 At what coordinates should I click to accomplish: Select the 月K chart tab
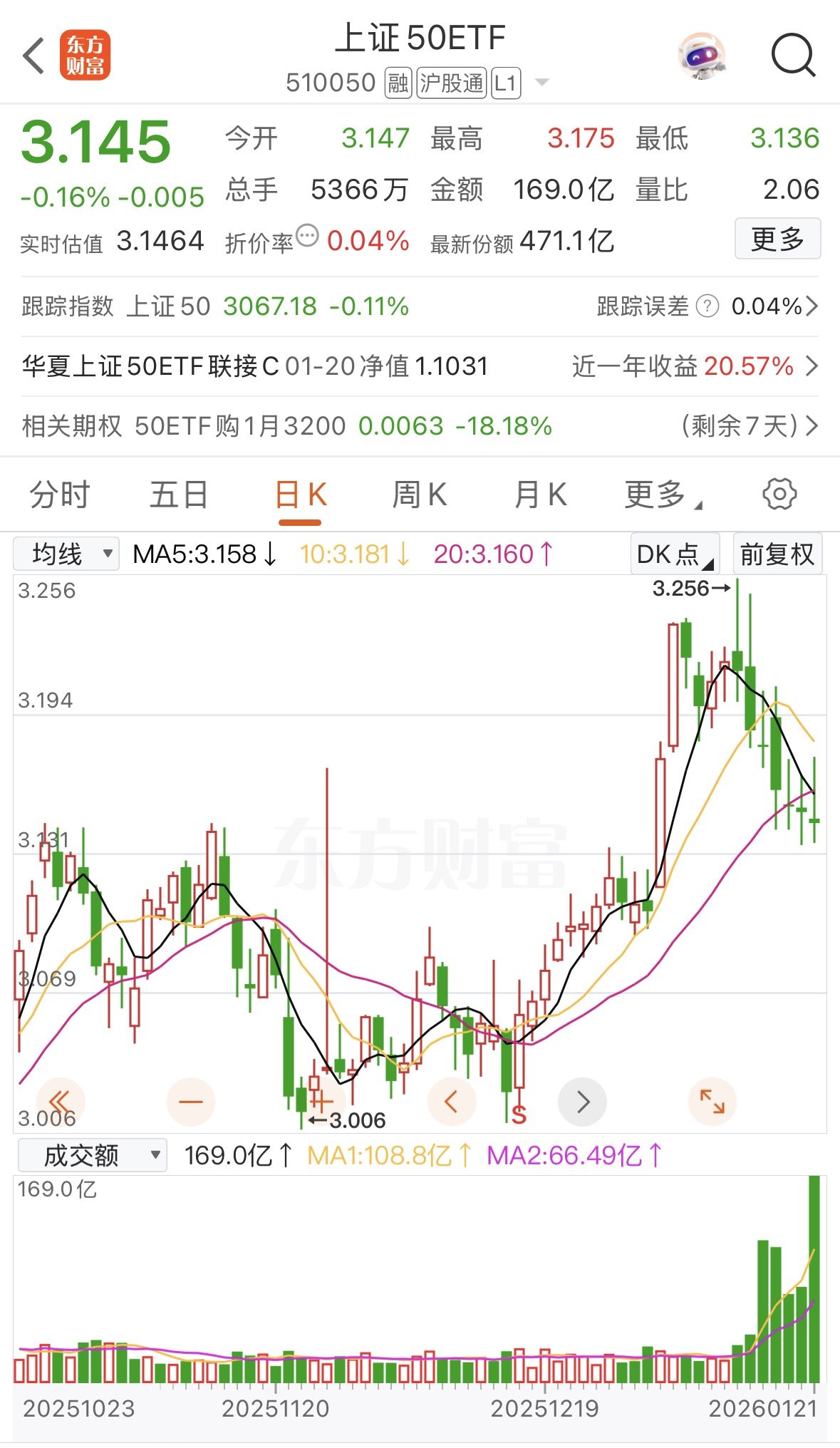tap(540, 495)
